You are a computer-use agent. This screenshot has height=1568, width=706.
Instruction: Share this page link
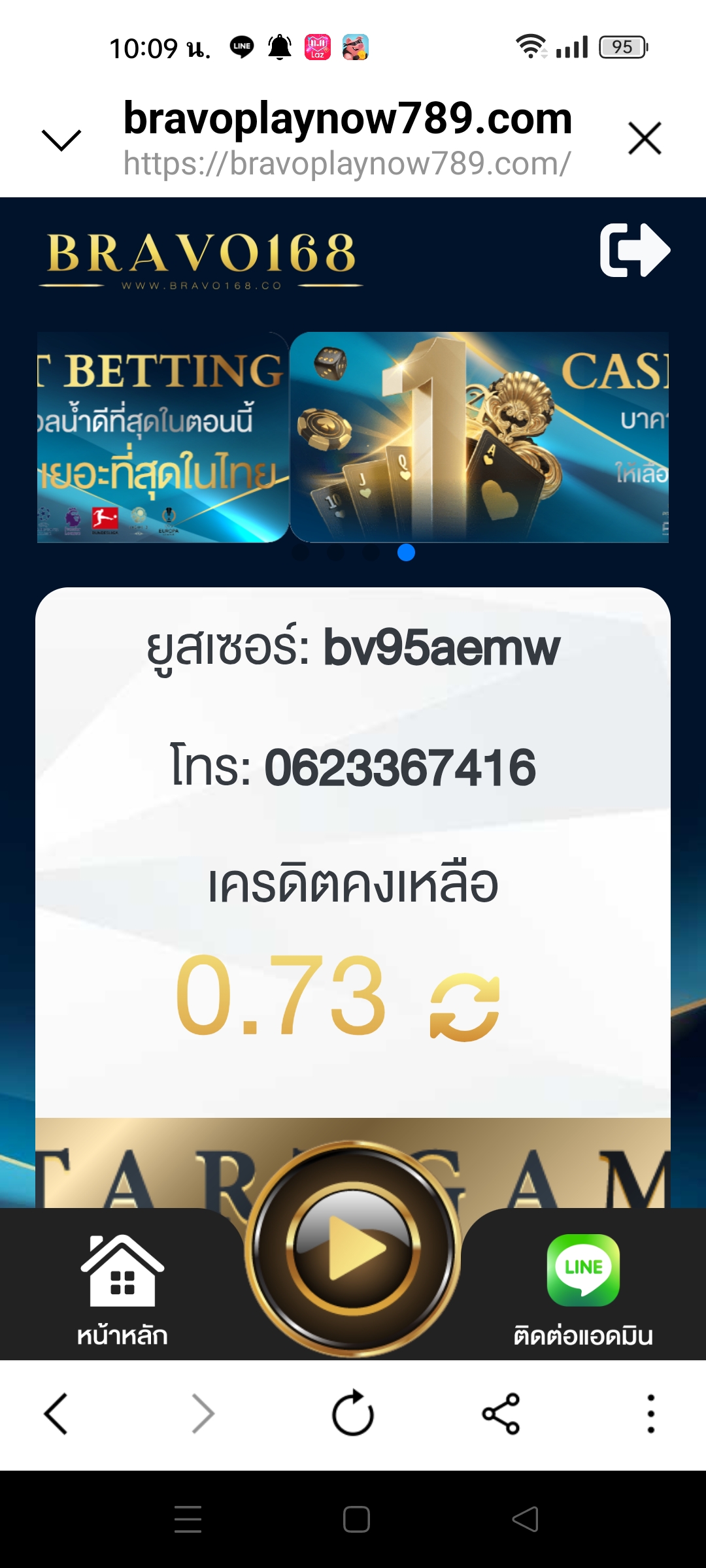click(501, 1414)
